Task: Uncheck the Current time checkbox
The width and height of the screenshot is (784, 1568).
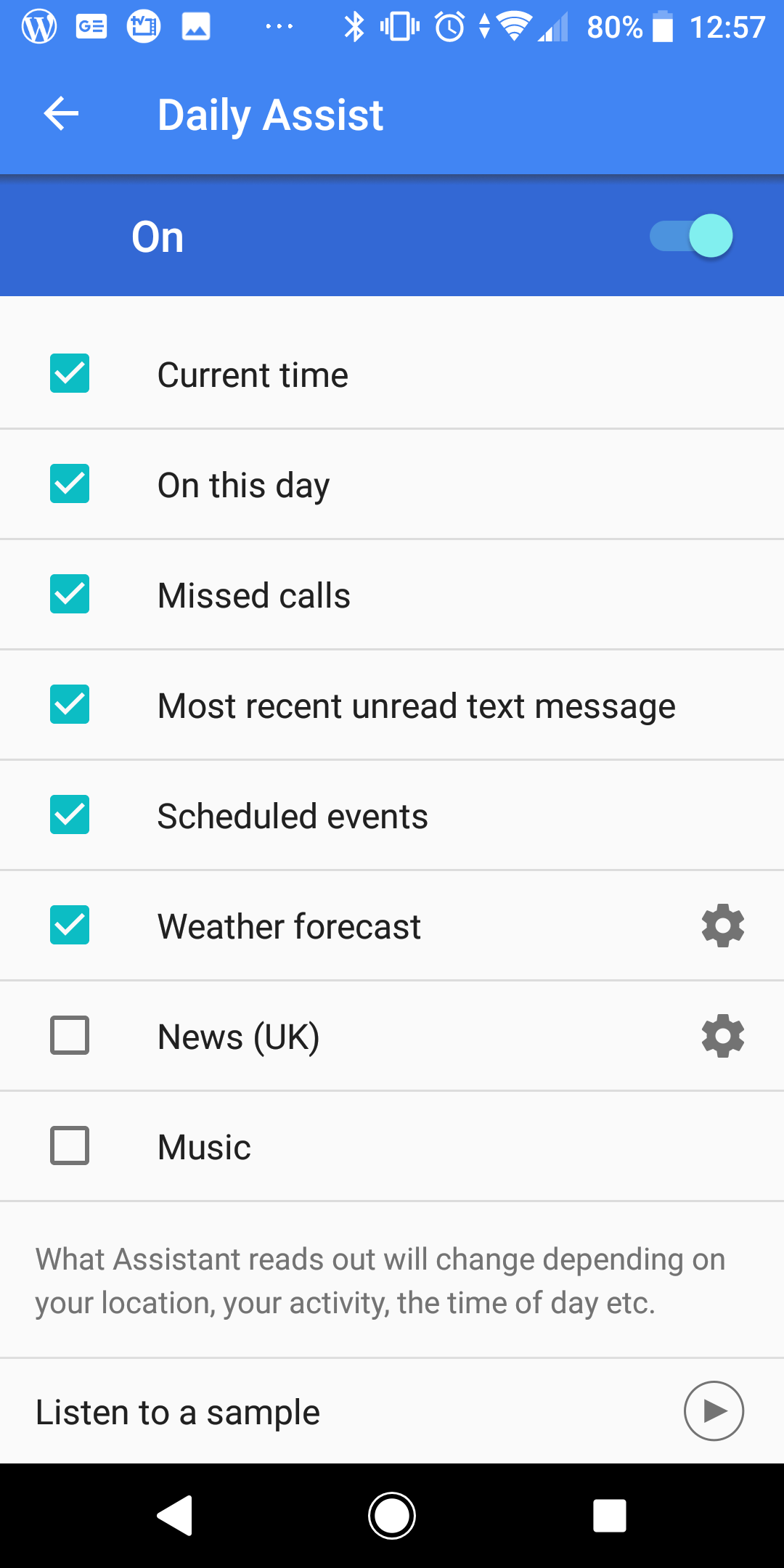Action: (70, 374)
